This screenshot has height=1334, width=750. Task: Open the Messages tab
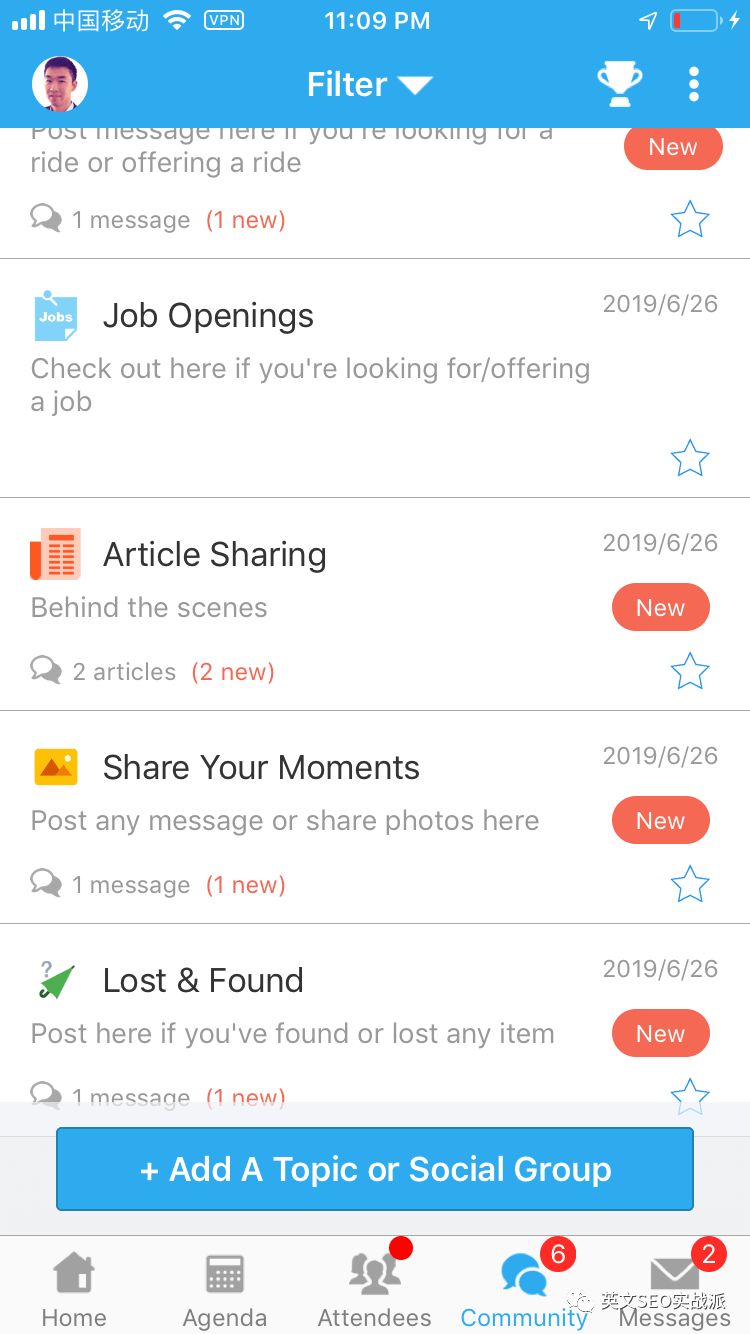point(675,1288)
